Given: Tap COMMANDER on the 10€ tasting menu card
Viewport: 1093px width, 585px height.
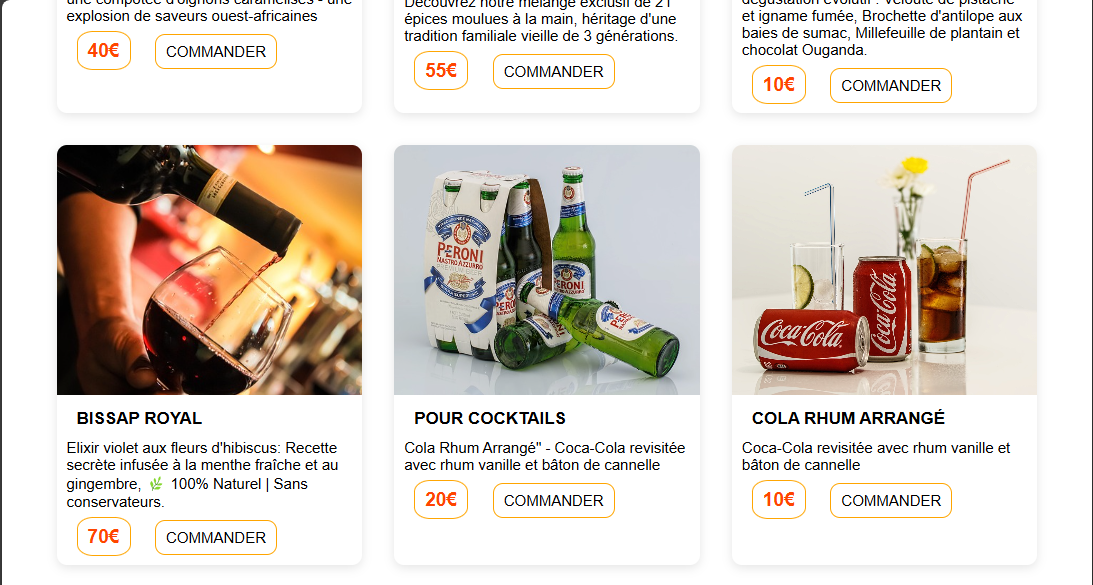Looking at the screenshot, I should point(890,85).
